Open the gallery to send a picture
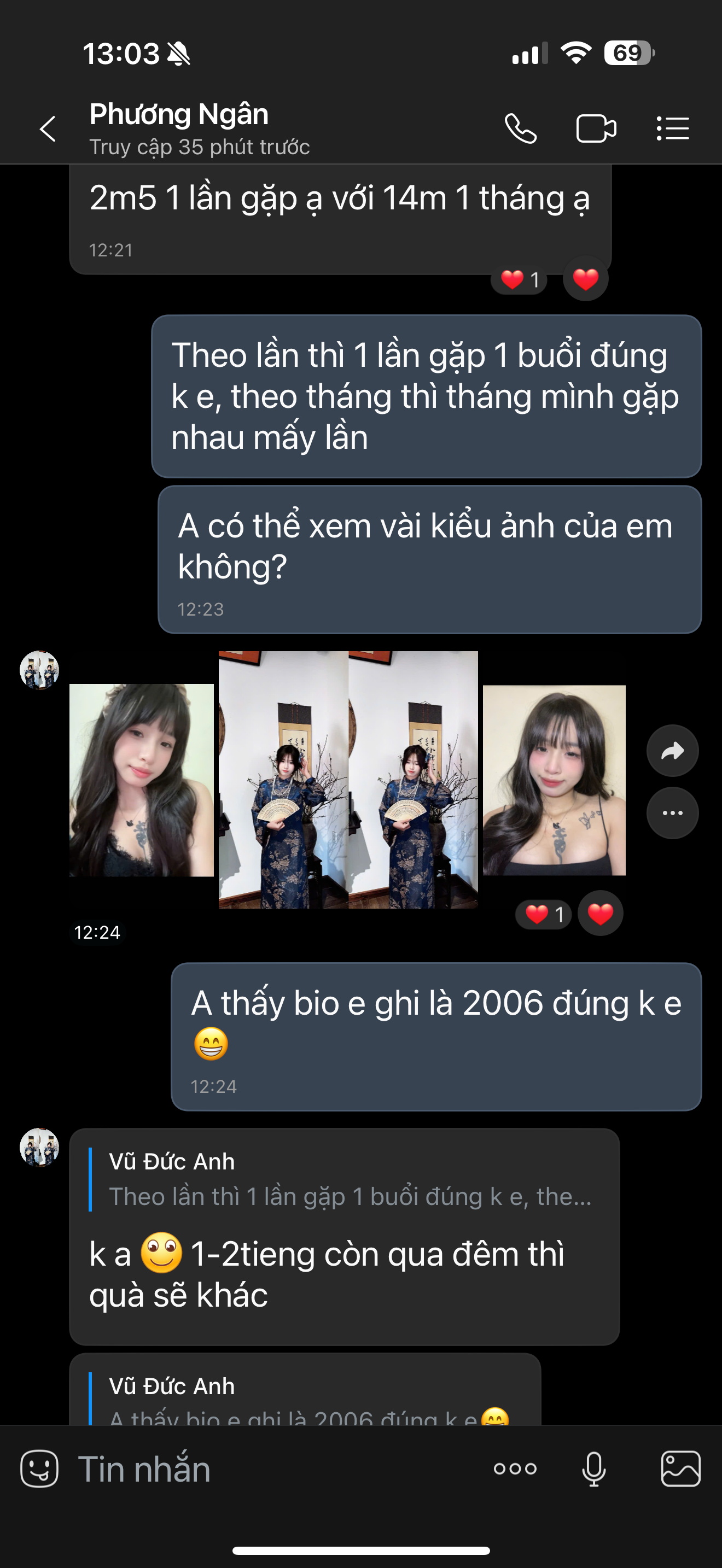Screen dimensions: 722x1568 (680, 1469)
